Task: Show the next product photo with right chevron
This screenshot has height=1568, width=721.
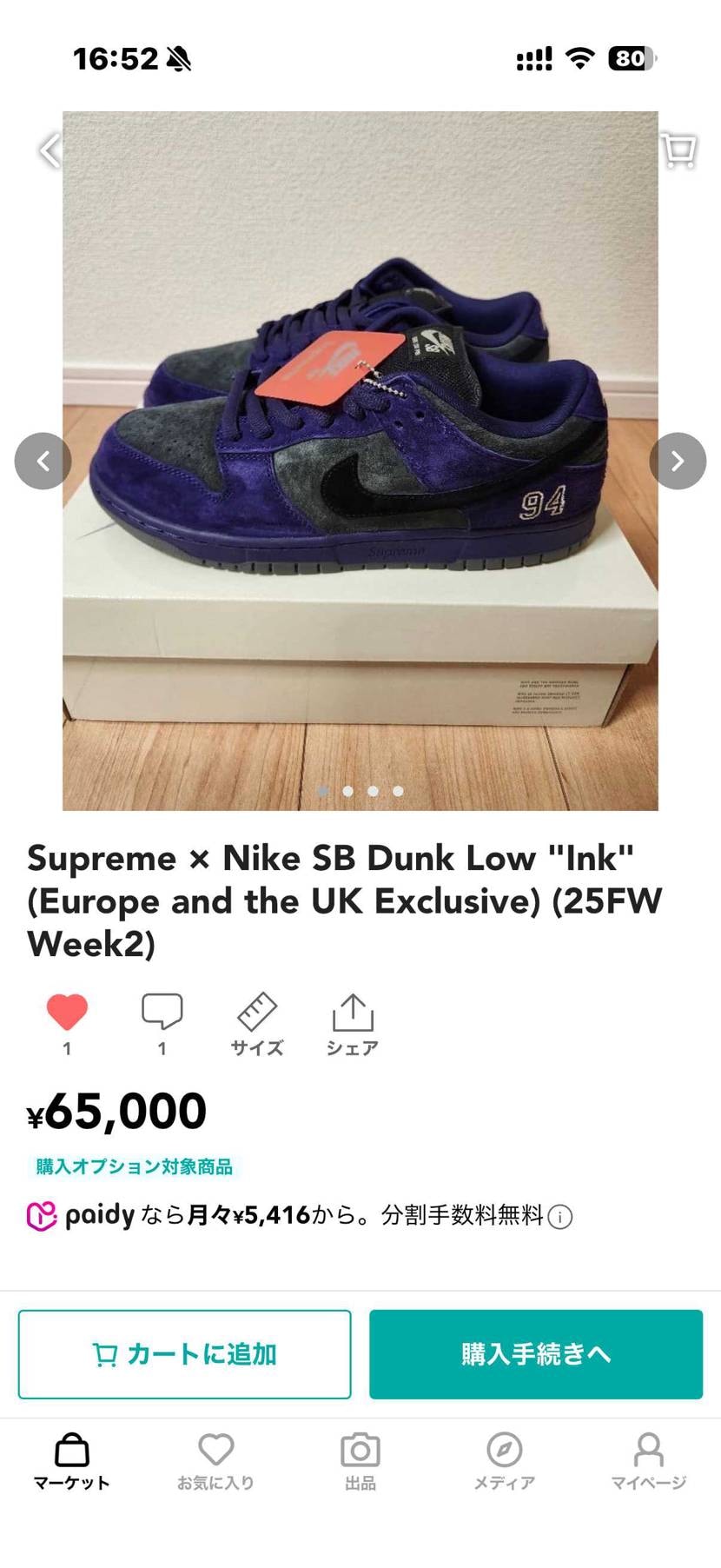Action: (x=678, y=461)
